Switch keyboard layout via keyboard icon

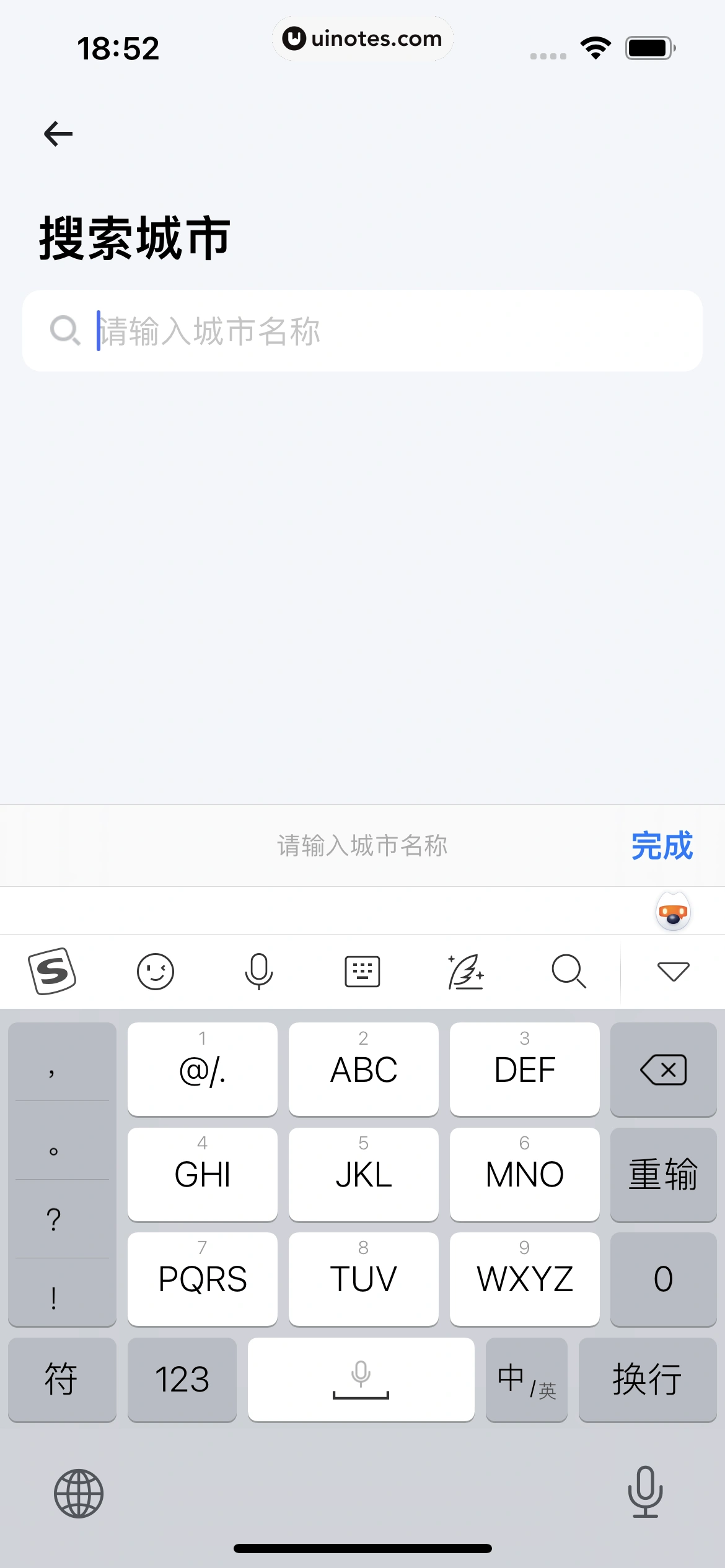point(362,971)
